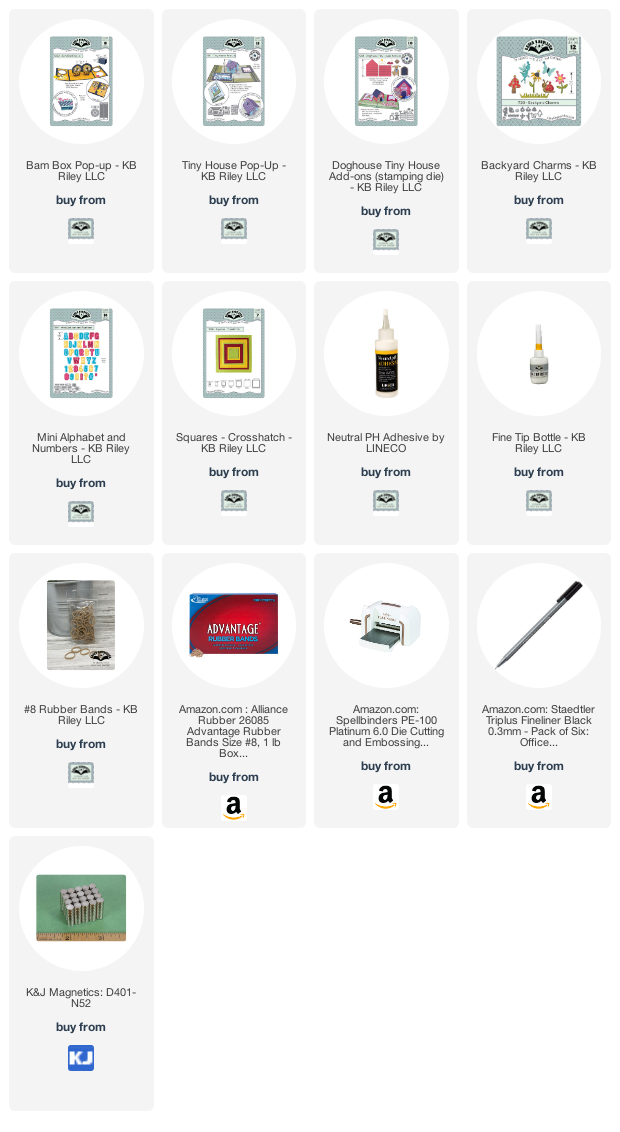This screenshot has height=1132, width=620.
Task: Tap the KJ store icon under K&J Magnetics
Action: coord(81,1058)
